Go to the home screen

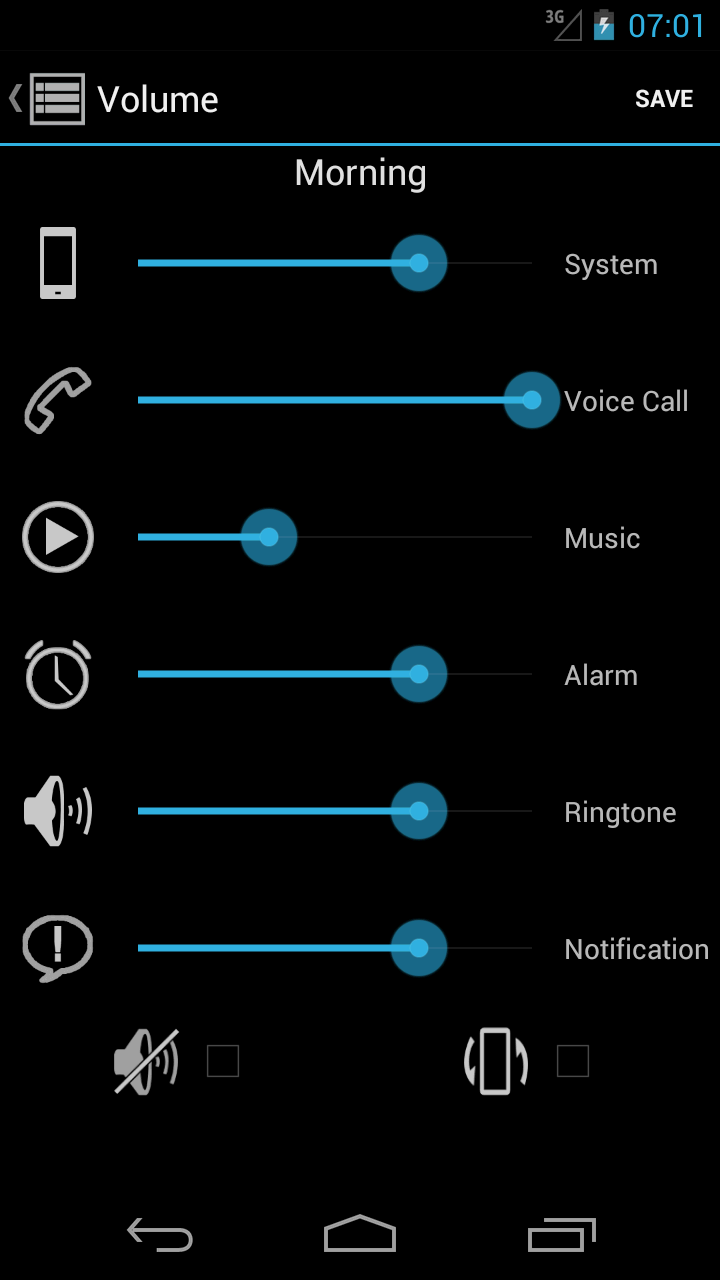click(360, 1234)
